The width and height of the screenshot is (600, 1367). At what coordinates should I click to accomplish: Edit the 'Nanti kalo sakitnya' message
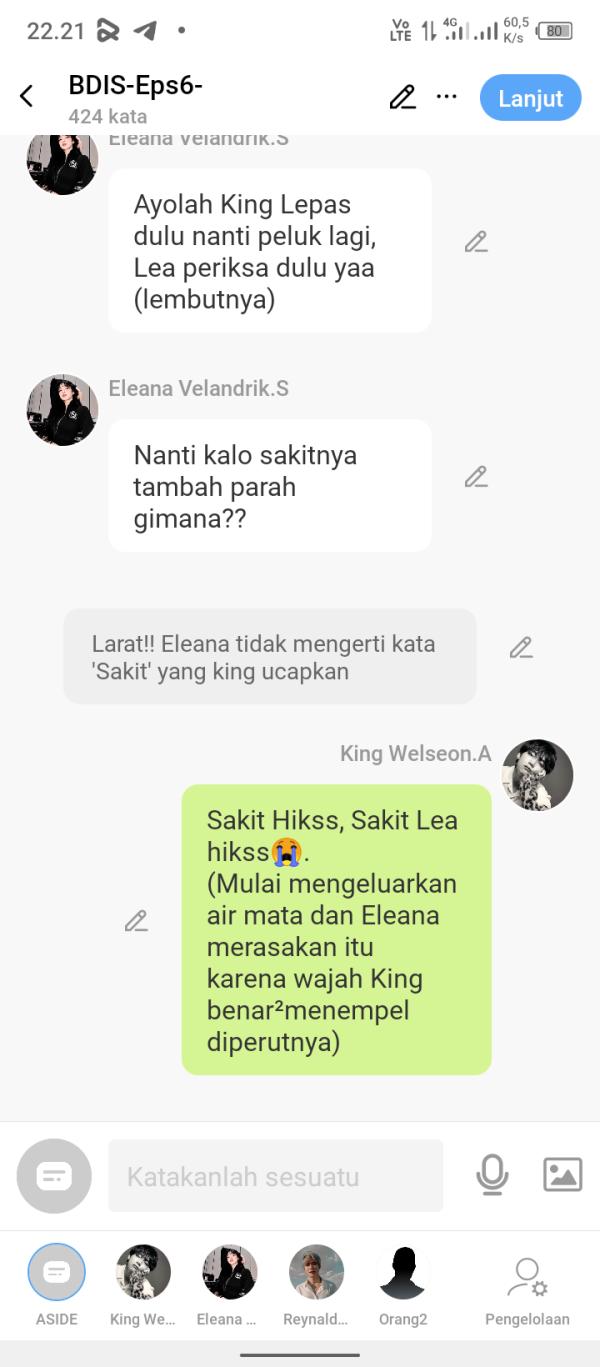476,477
